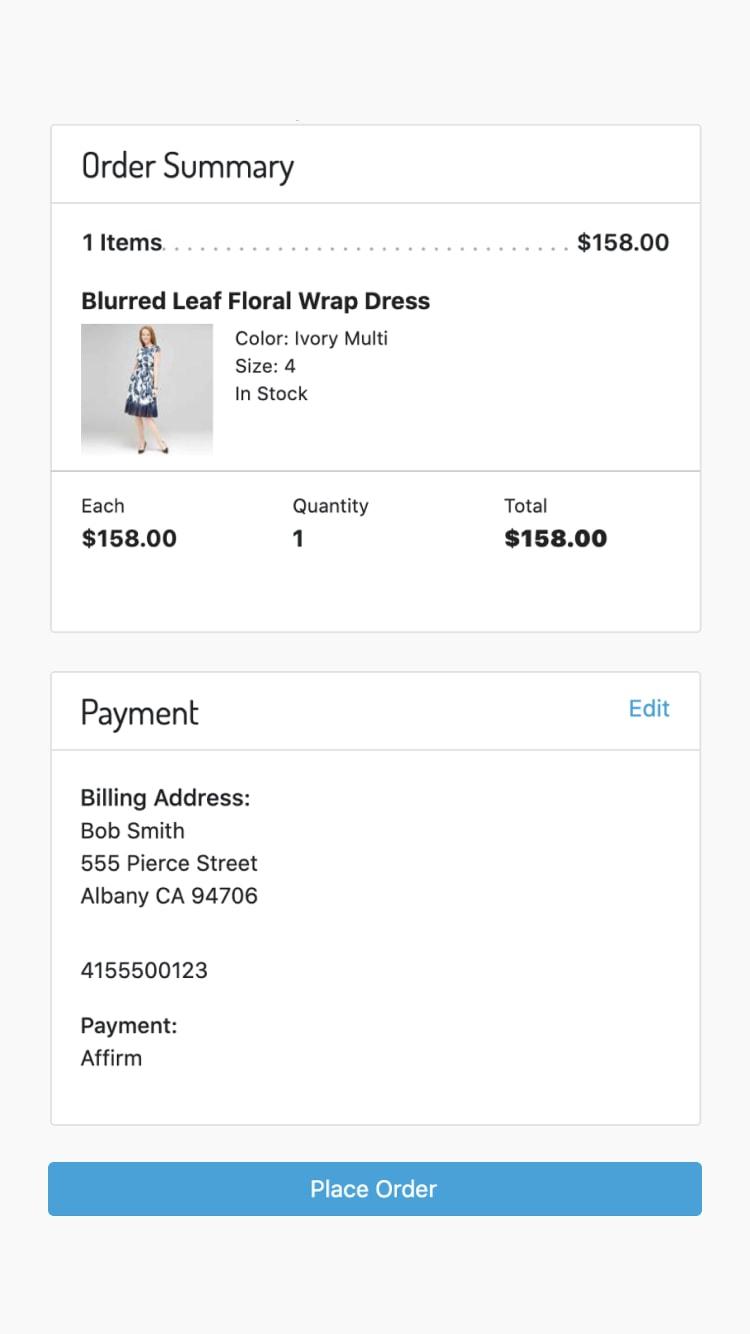Image resolution: width=750 pixels, height=1334 pixels.
Task: Click the Affirm payment method
Action: (x=111, y=1058)
